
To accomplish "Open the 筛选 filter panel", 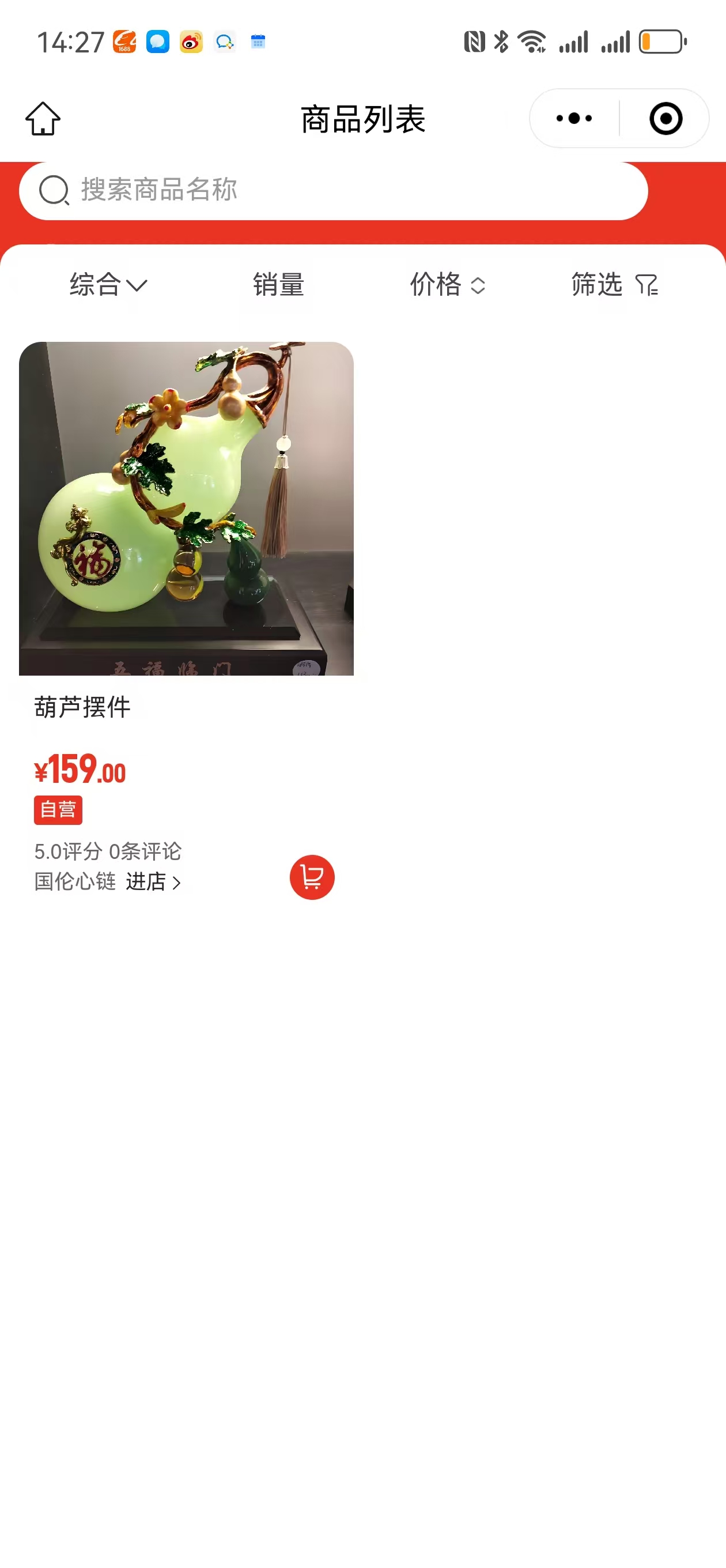I will pos(614,284).
